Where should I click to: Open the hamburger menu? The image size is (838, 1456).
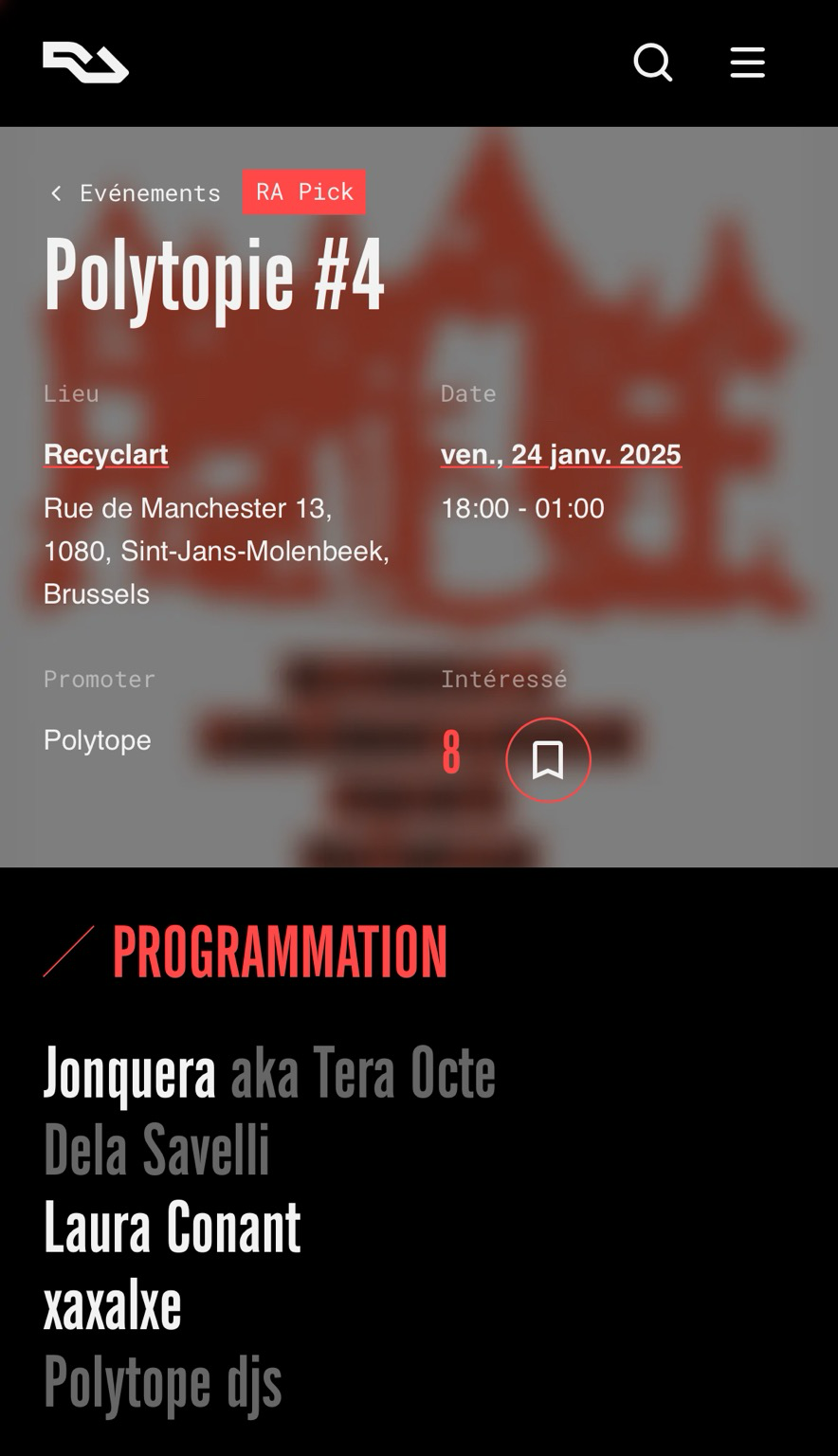[747, 63]
